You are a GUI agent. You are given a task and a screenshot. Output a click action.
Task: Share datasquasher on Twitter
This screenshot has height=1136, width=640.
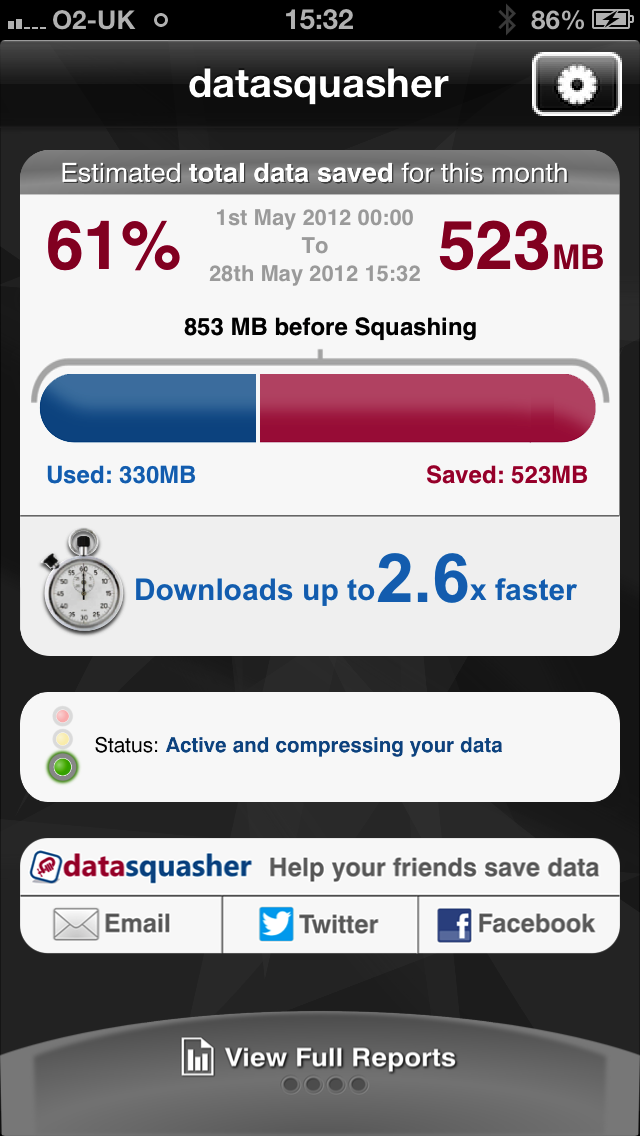(x=319, y=923)
